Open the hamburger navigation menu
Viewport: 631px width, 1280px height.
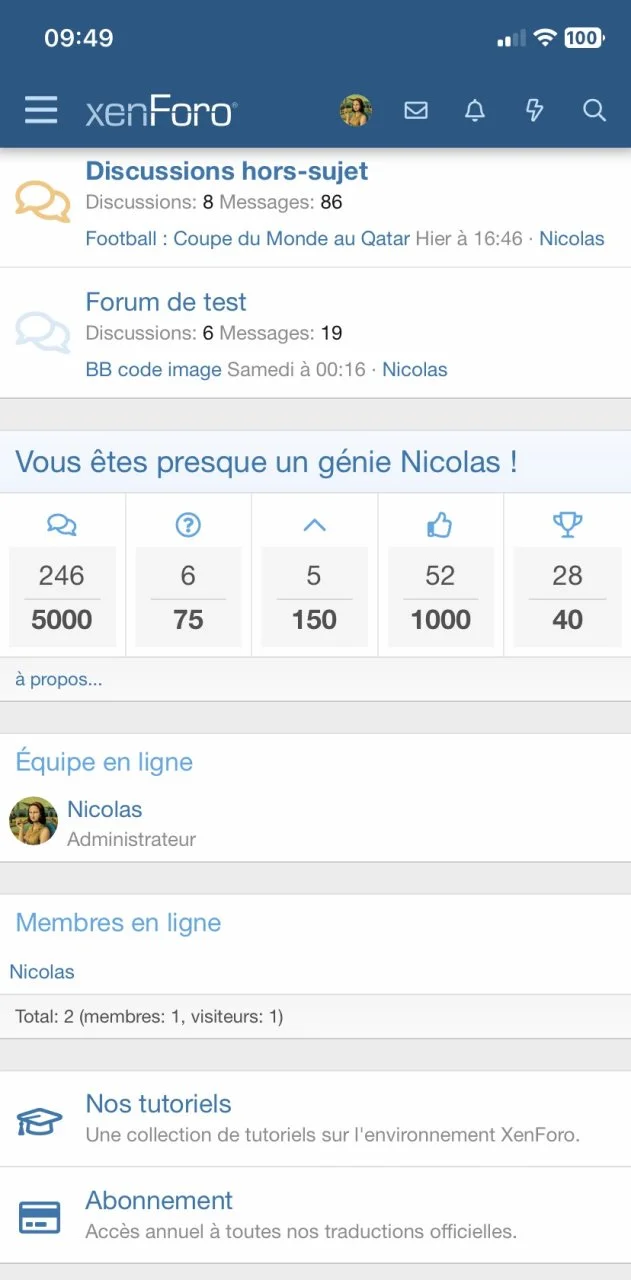(41, 110)
